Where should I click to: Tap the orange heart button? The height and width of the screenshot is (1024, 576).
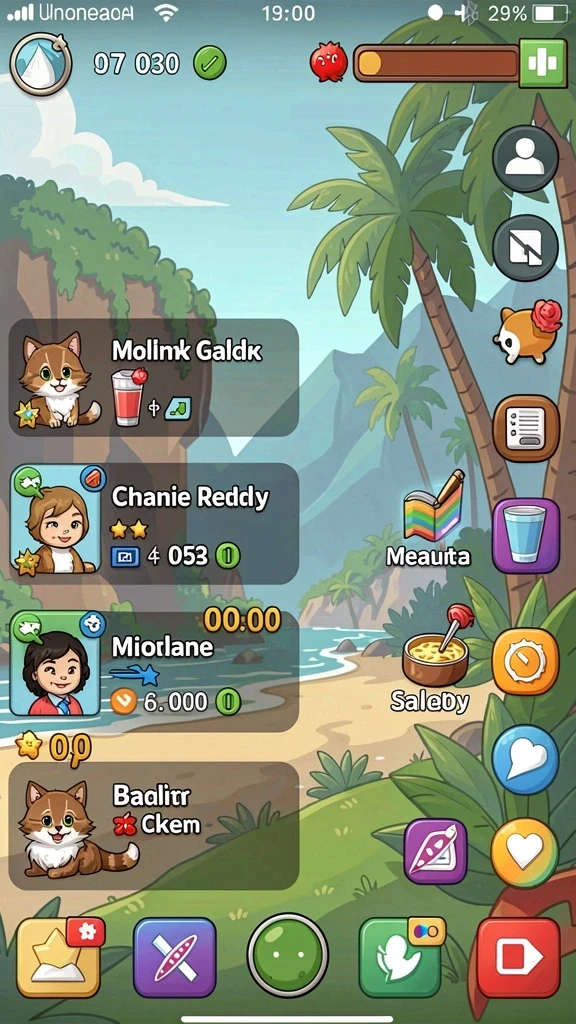525,852
